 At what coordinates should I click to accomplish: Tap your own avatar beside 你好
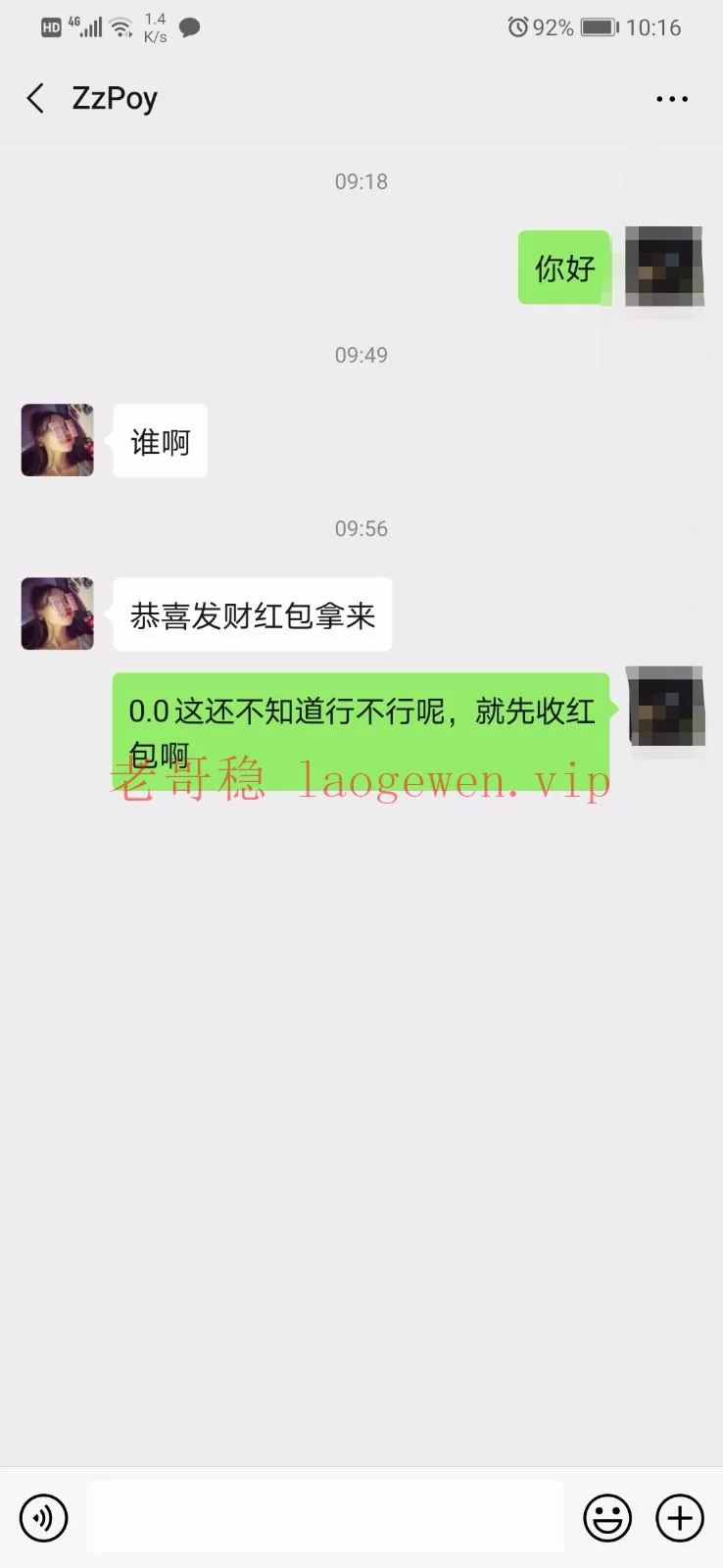[664, 267]
